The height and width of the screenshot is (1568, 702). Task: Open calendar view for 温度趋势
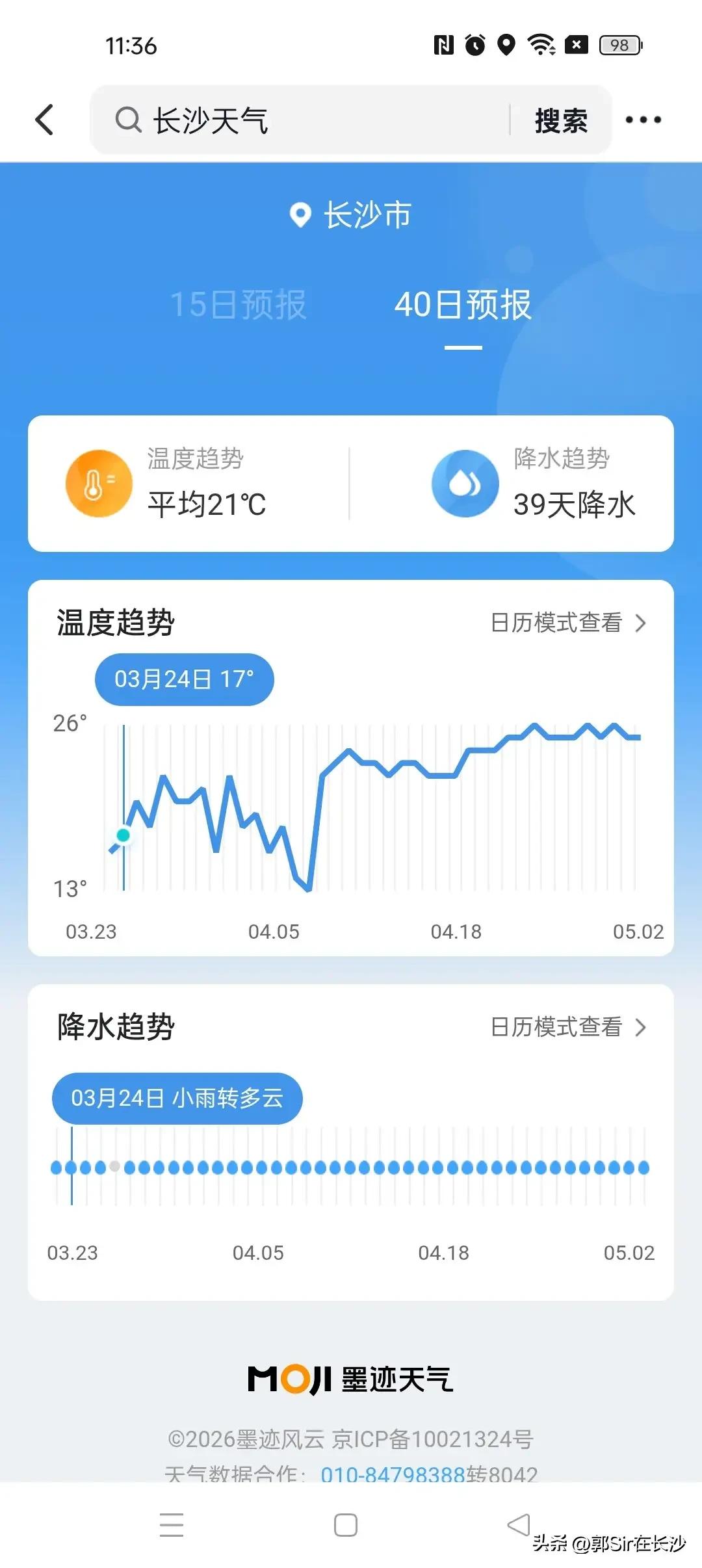tap(556, 622)
